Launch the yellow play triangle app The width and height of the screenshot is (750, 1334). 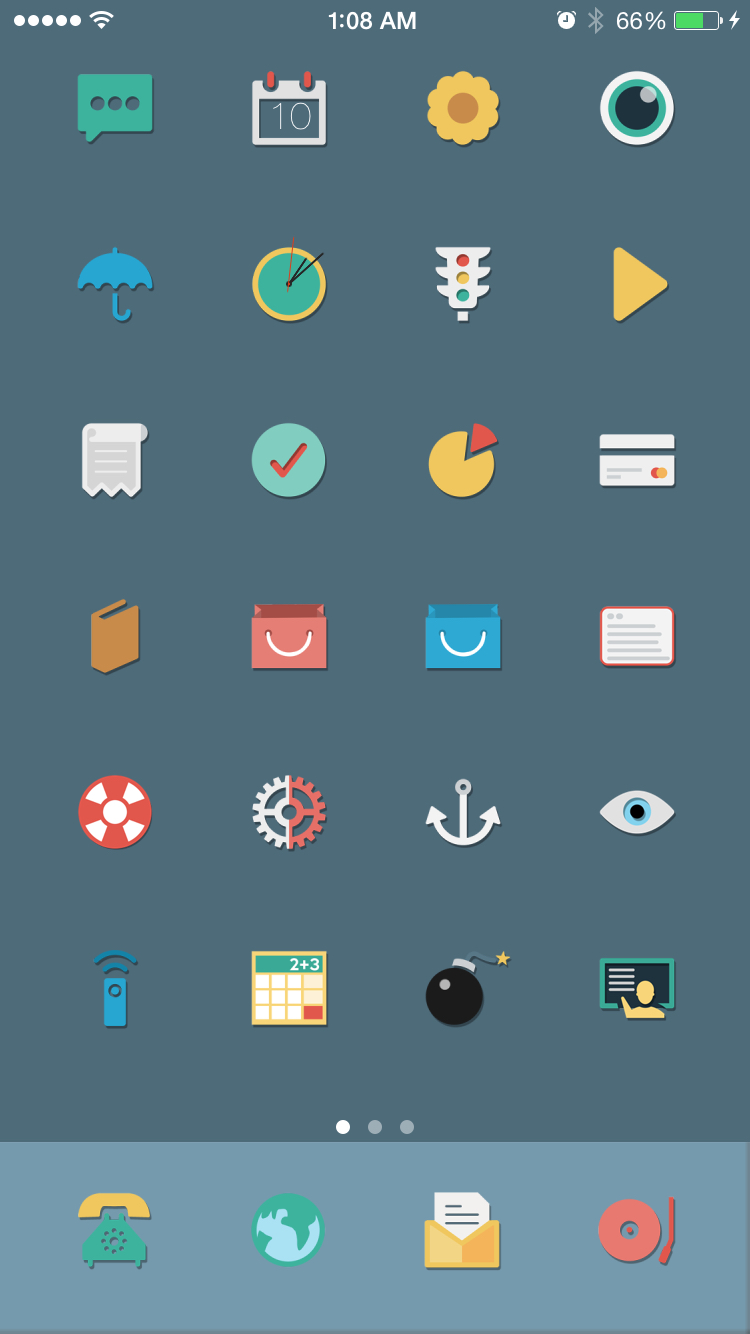coord(639,284)
